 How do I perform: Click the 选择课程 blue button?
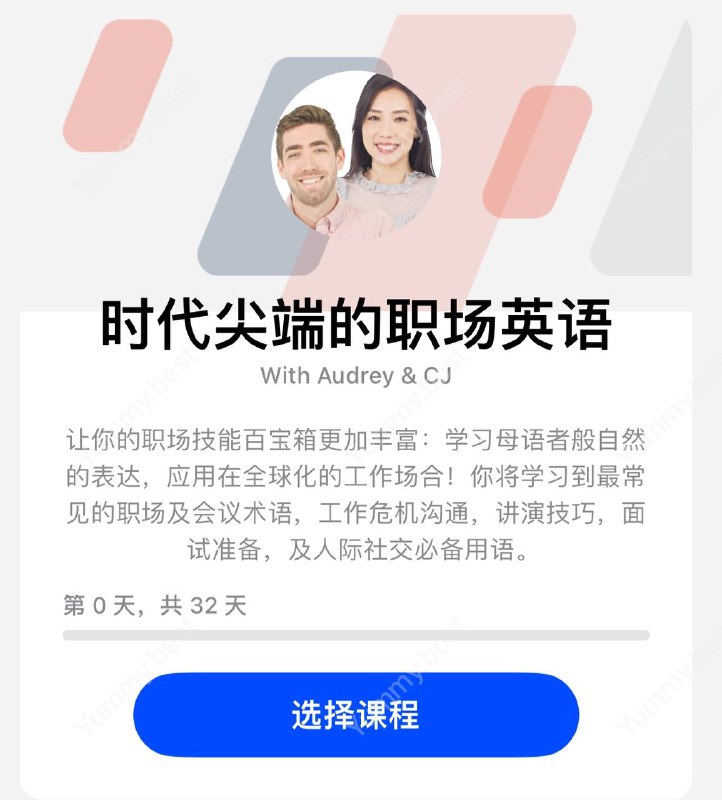pyautogui.click(x=360, y=714)
